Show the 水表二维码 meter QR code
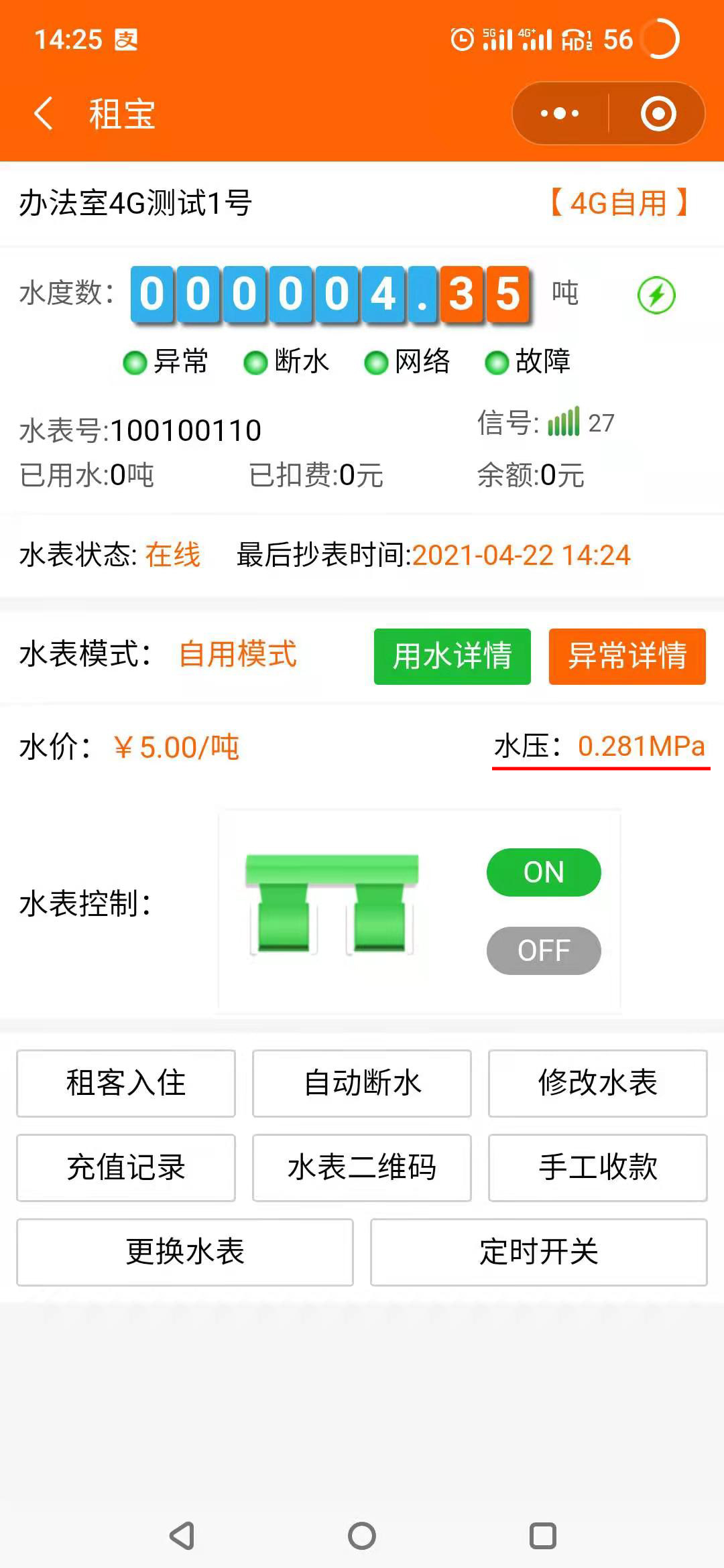The width and height of the screenshot is (724, 1568). [362, 1167]
